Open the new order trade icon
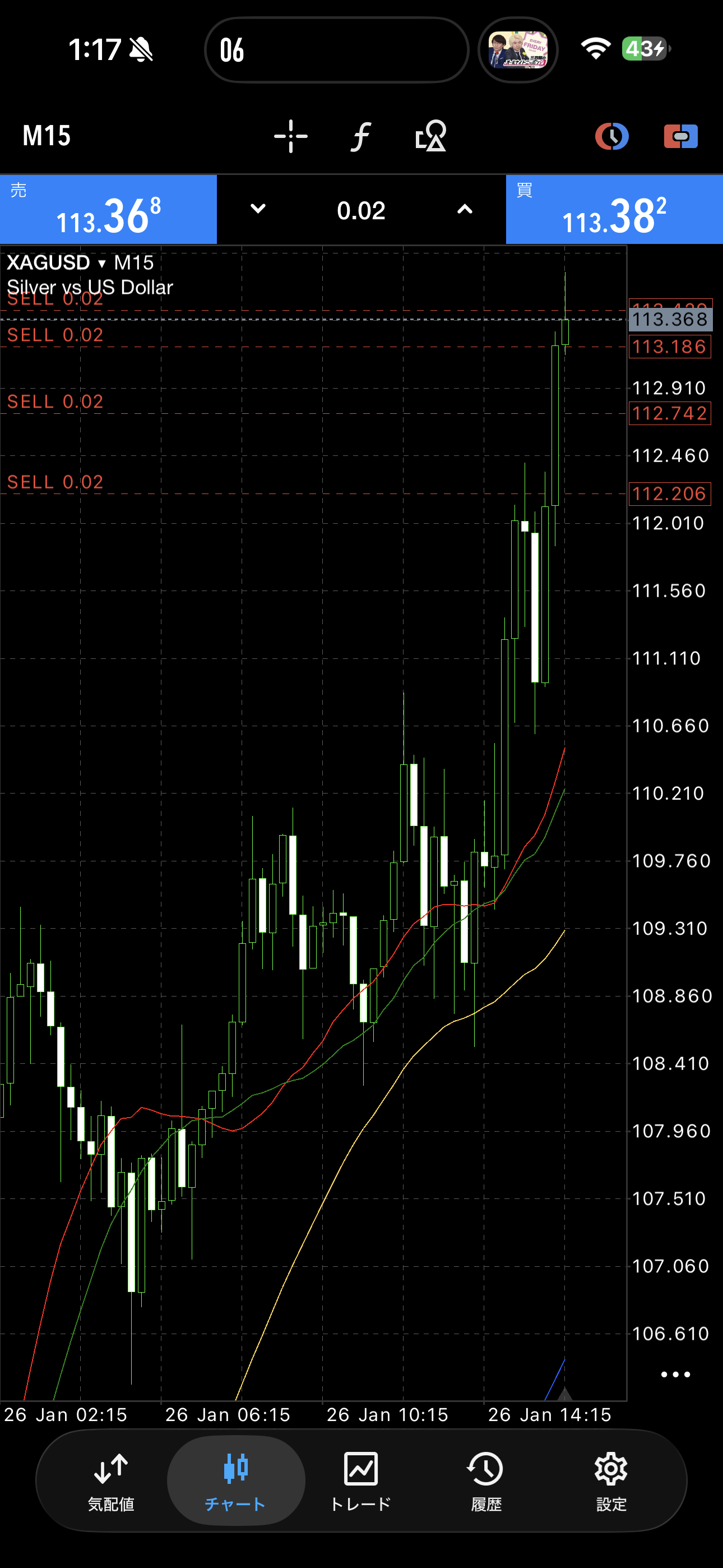This screenshot has height=1568, width=723. coord(680,136)
